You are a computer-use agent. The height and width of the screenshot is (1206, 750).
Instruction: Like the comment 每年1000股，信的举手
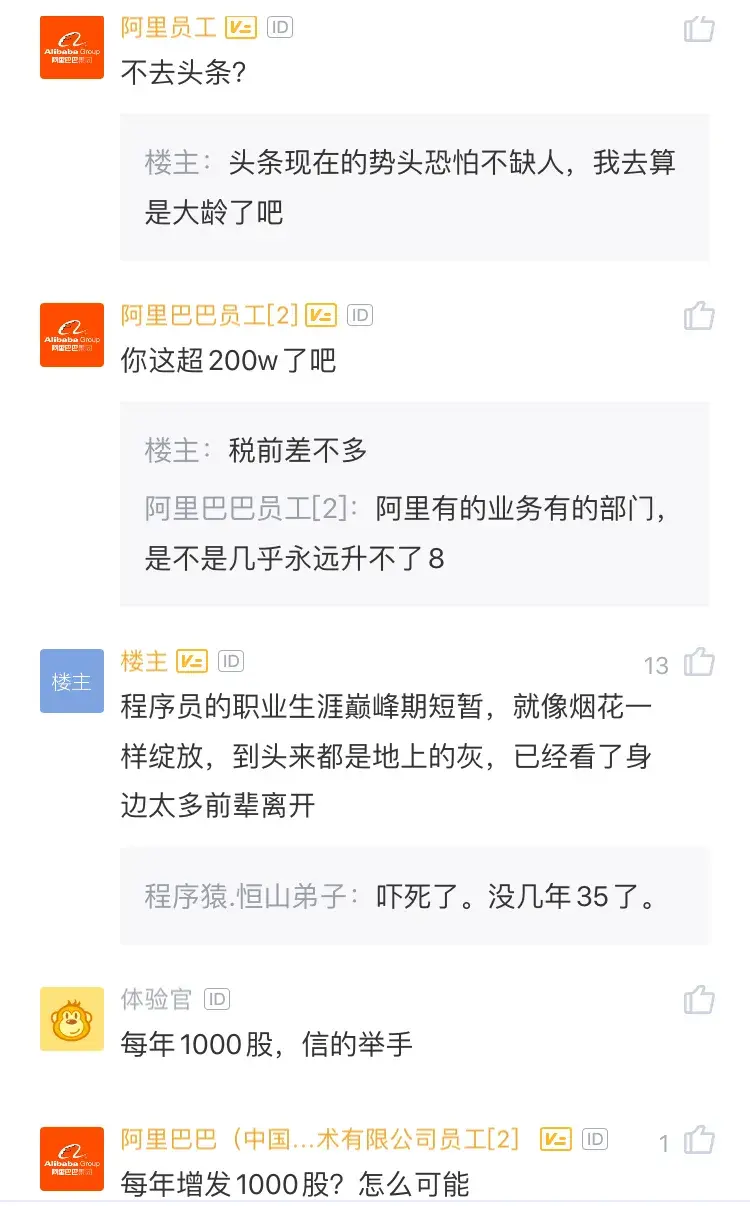[x=700, y=1002]
